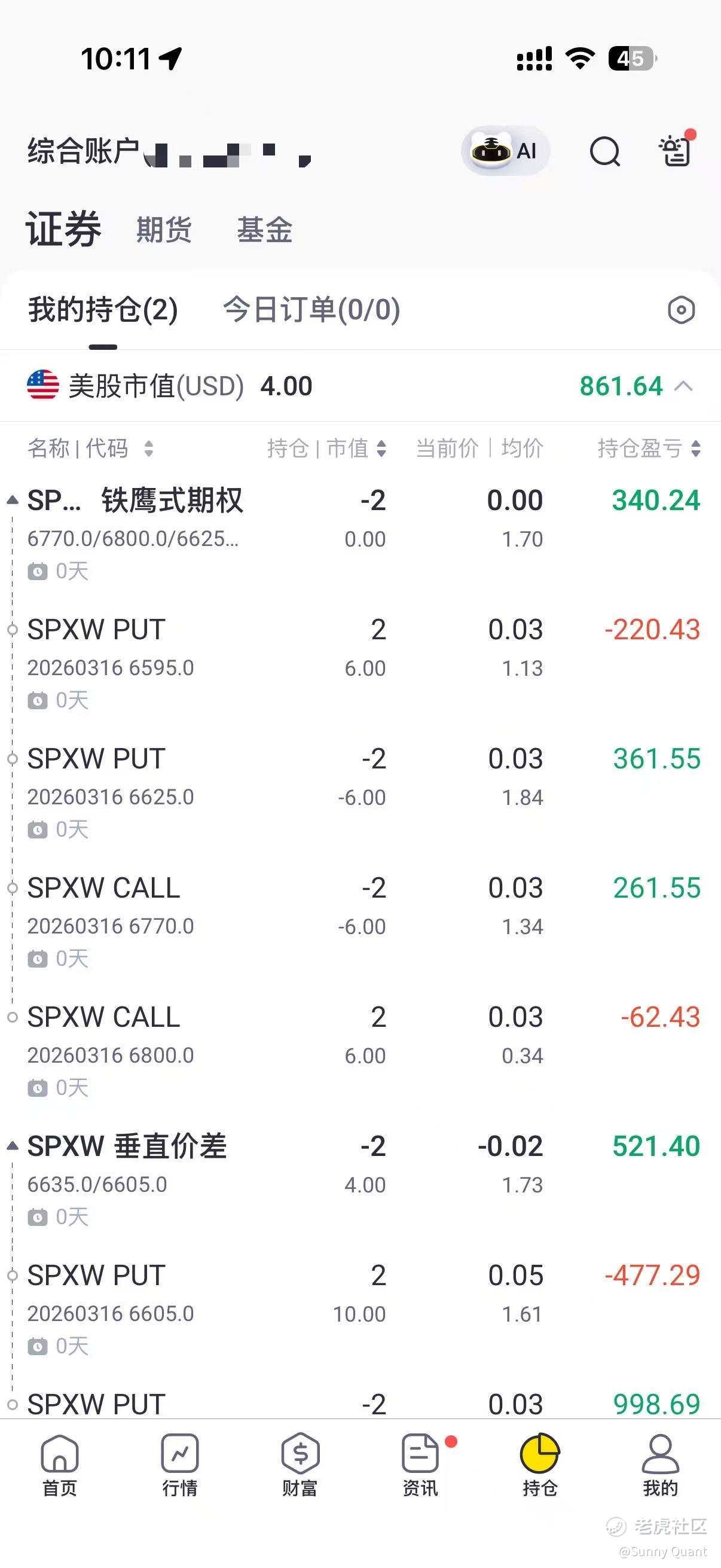Image resolution: width=721 pixels, height=1568 pixels.
Task: Open the search magnifier
Action: tap(605, 151)
